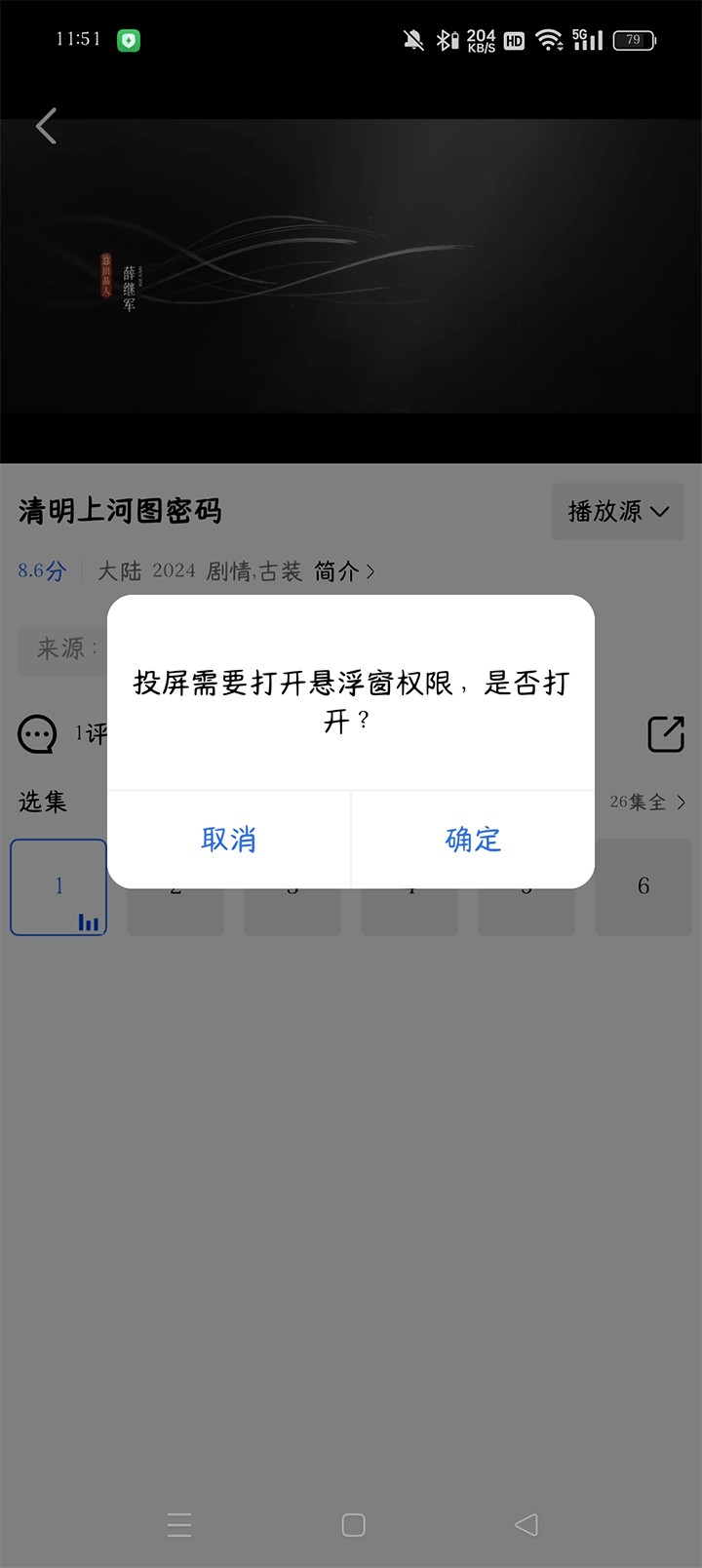Cancel the dialog by tapping 取消
This screenshot has width=702, height=1568.
pos(228,840)
